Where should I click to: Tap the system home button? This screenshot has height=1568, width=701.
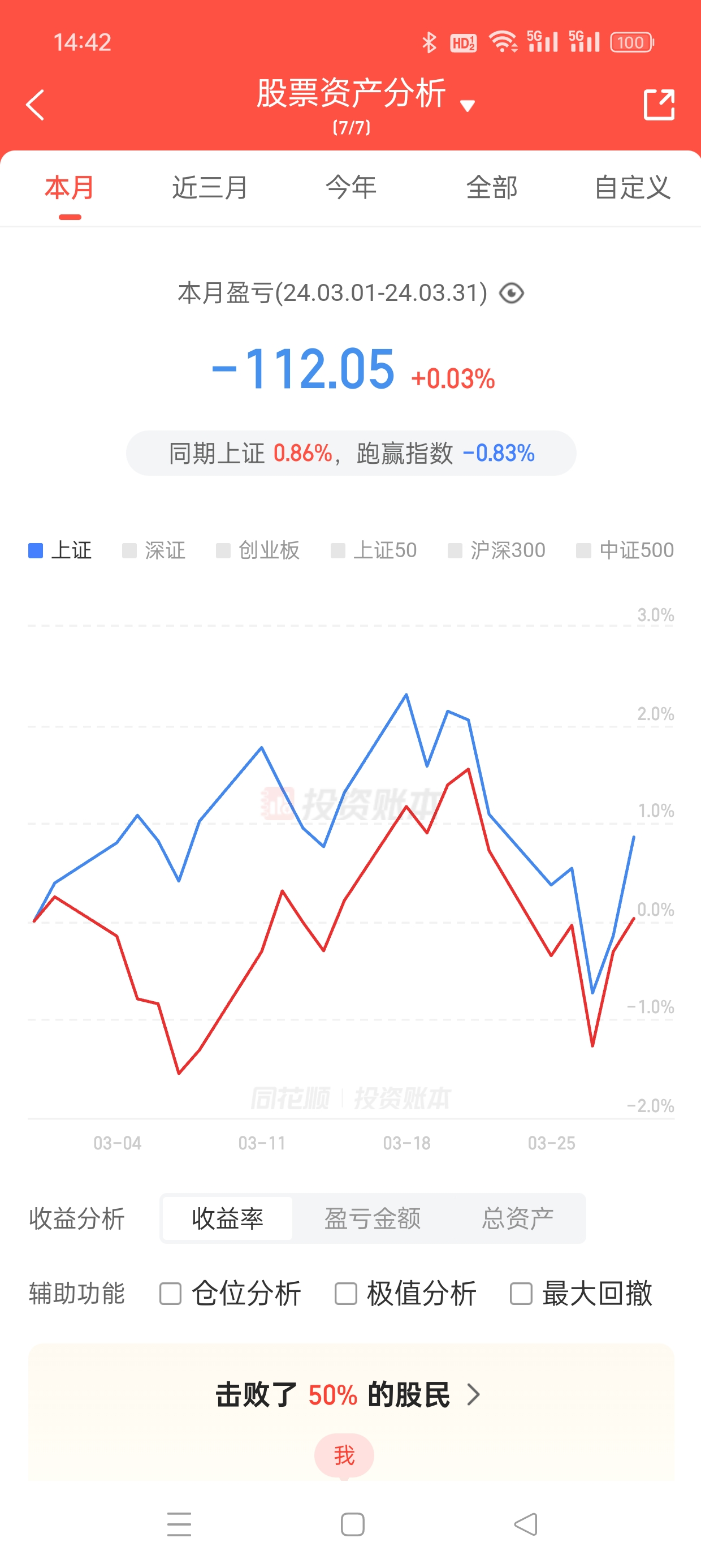coord(352,1525)
